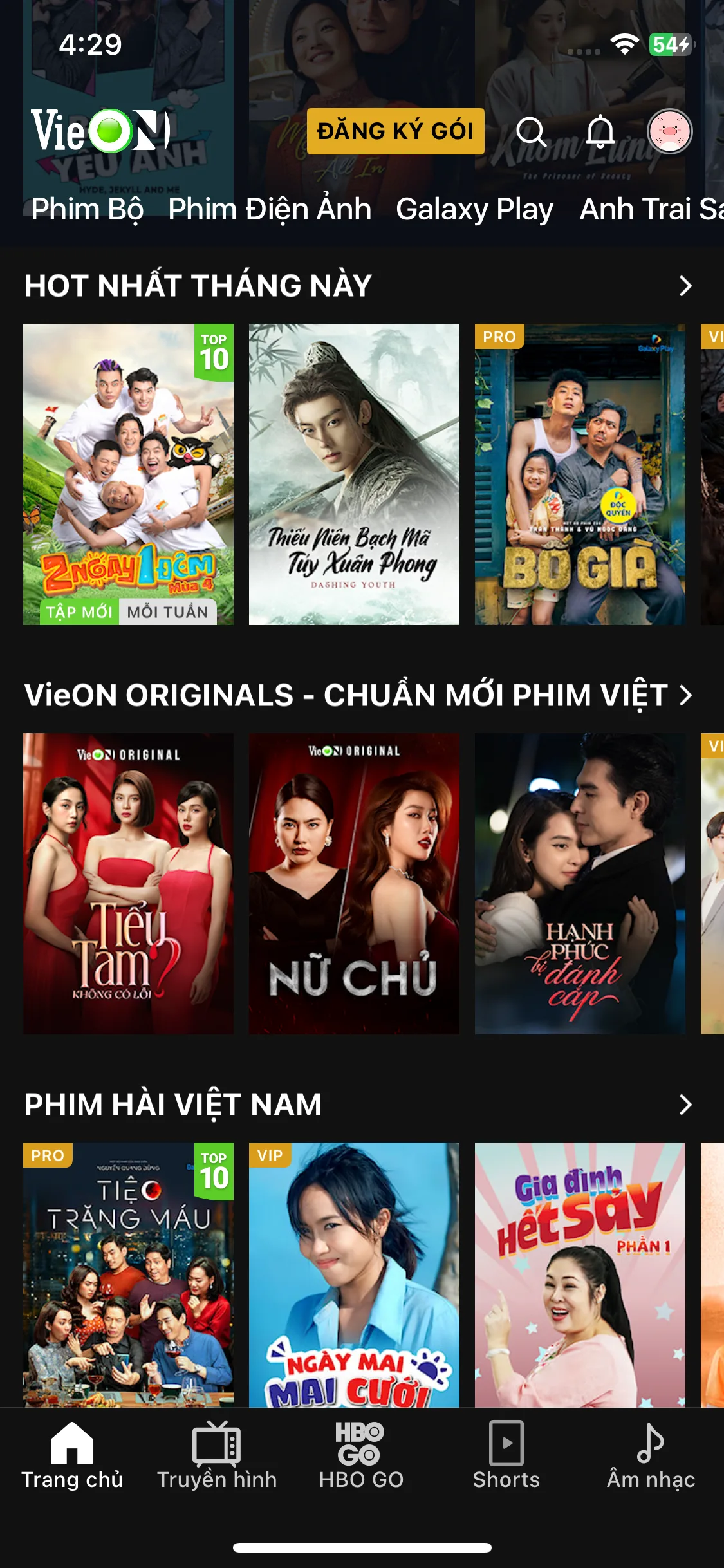Open the pig avatar profile

point(669,132)
